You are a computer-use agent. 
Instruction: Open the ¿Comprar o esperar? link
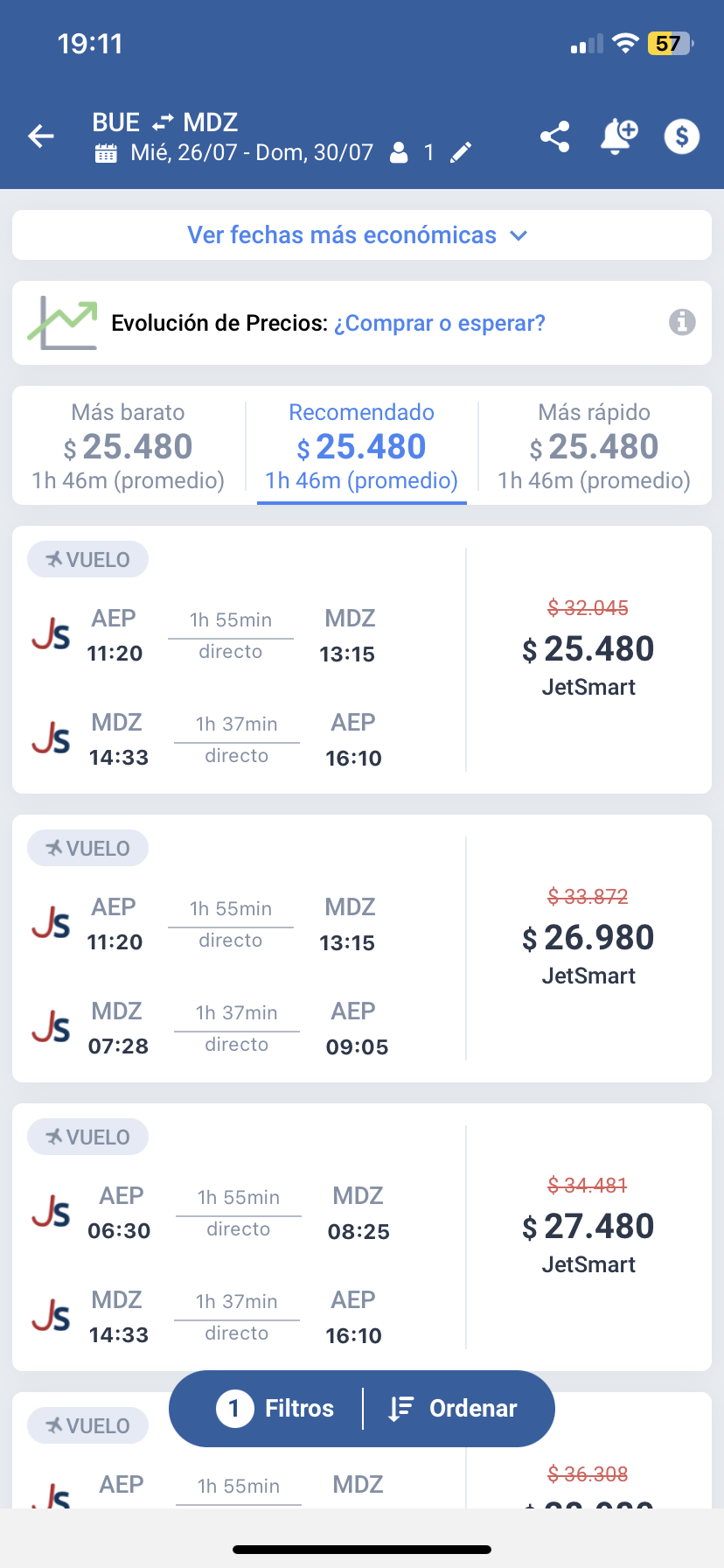click(x=440, y=323)
